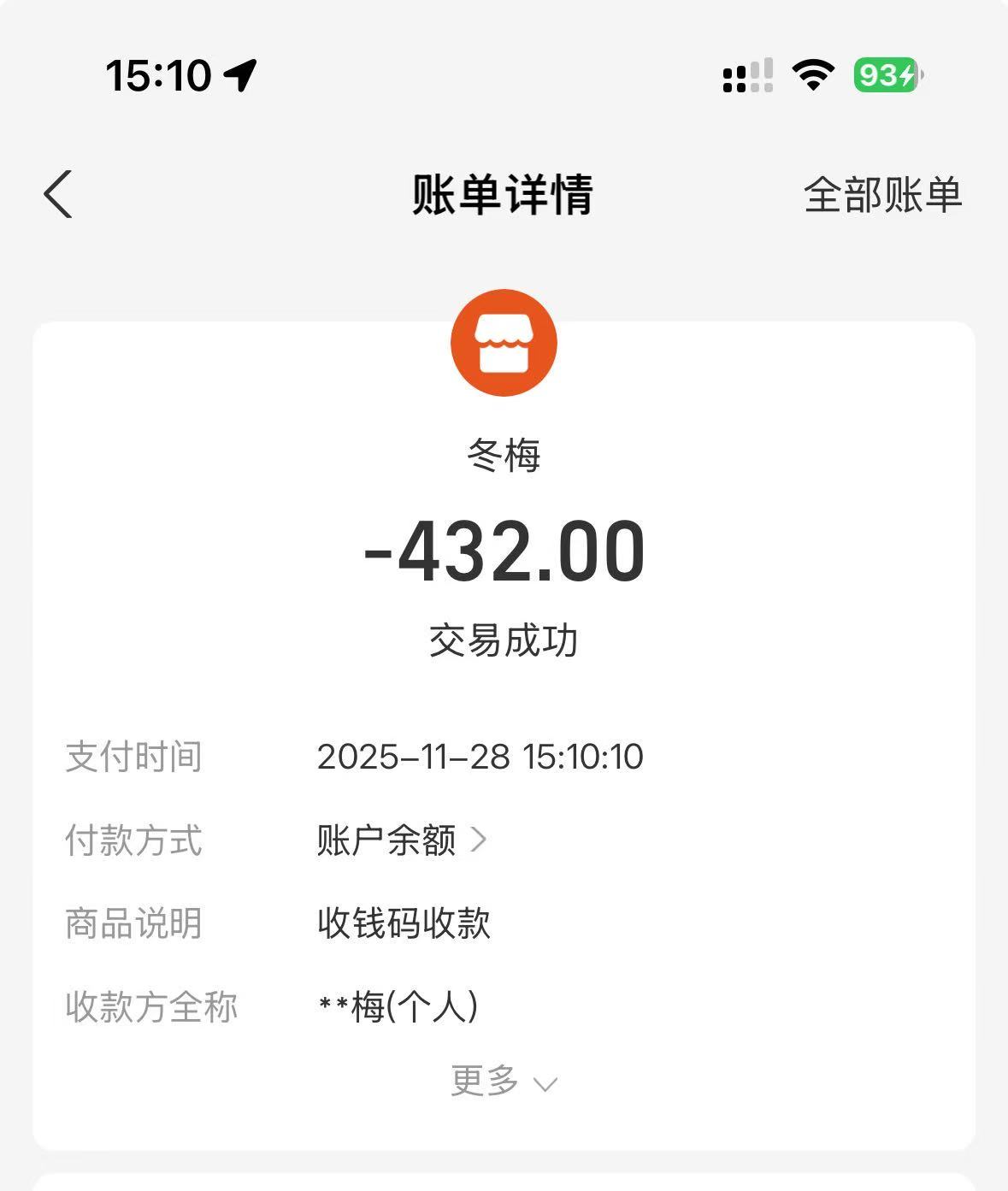Image resolution: width=1008 pixels, height=1191 pixels.
Task: Open the 冬梅 merchant shop icon
Action: (504, 343)
